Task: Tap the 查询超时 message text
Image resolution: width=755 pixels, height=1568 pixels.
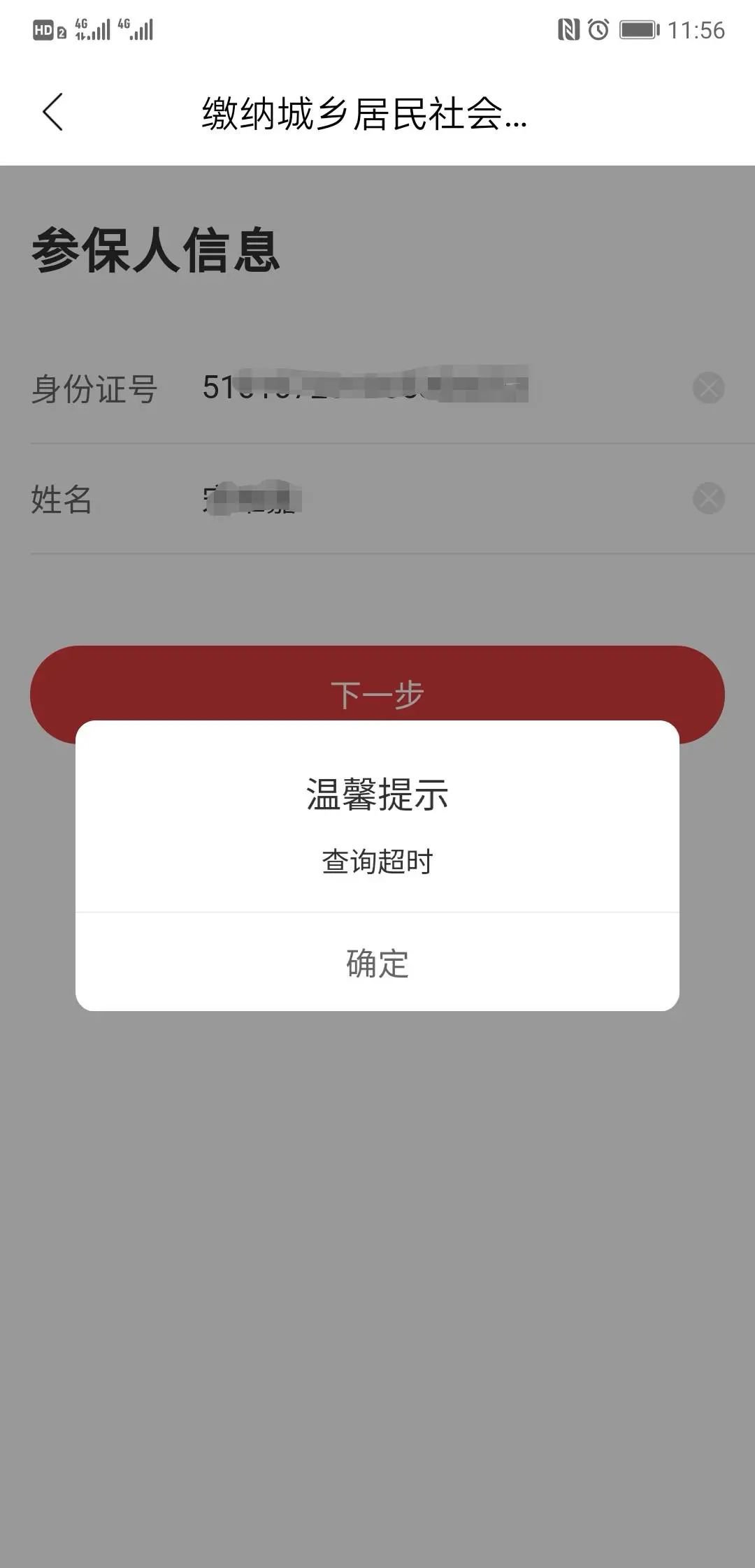Action: click(x=376, y=862)
